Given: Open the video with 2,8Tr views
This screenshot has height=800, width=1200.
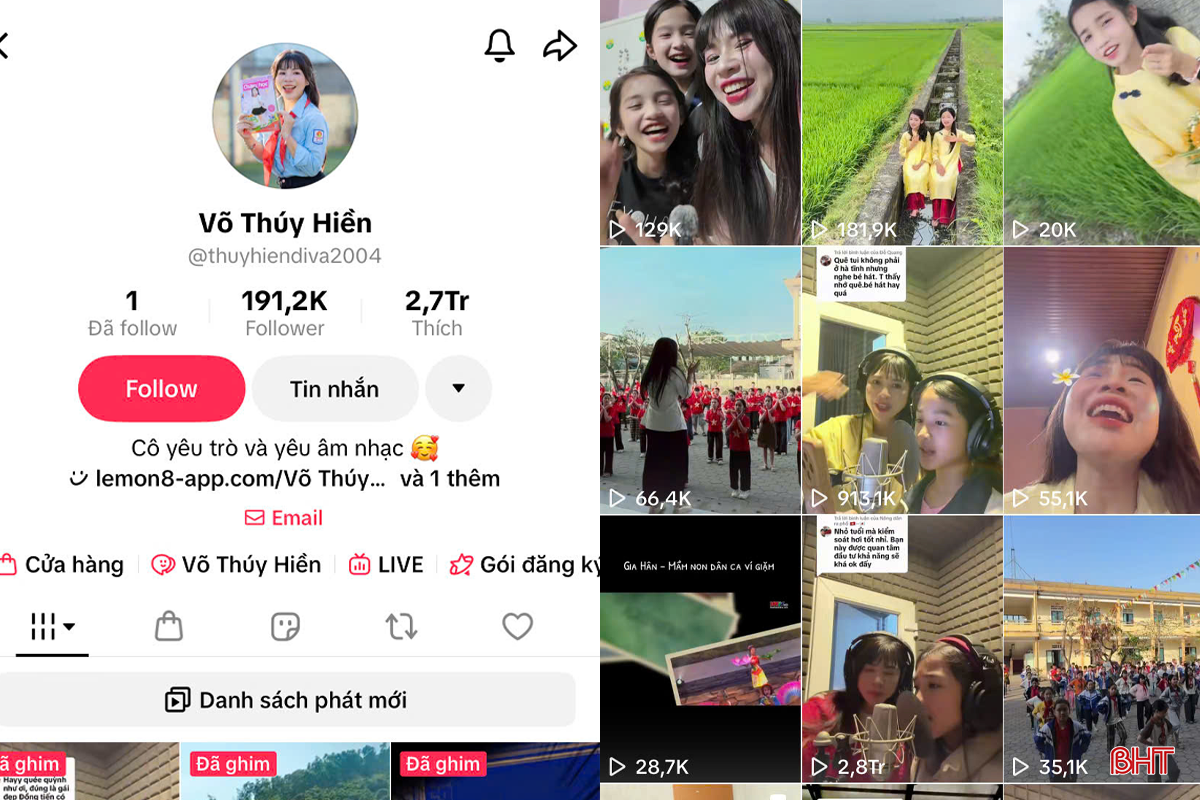Looking at the screenshot, I should (901, 648).
